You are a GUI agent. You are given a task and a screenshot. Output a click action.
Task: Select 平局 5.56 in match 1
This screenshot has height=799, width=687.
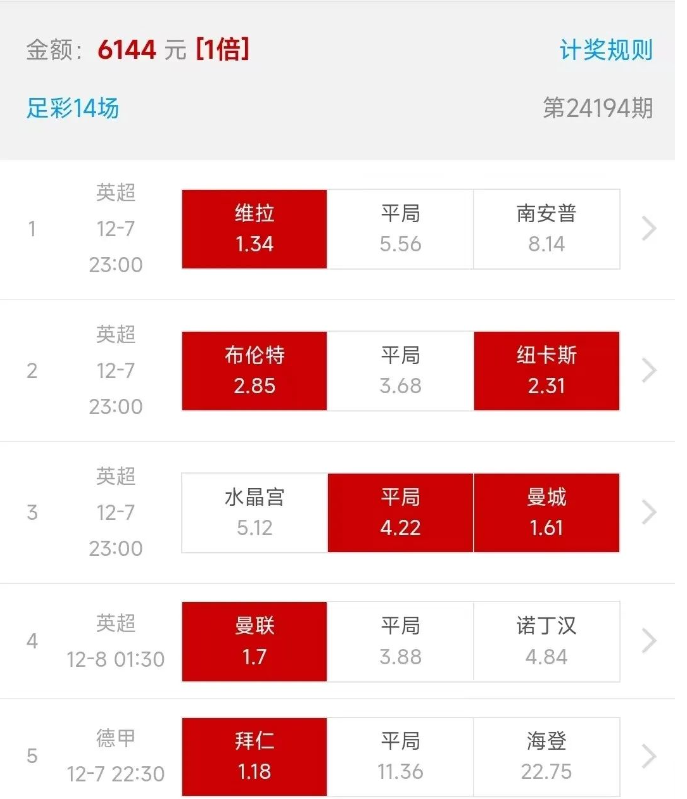point(400,229)
